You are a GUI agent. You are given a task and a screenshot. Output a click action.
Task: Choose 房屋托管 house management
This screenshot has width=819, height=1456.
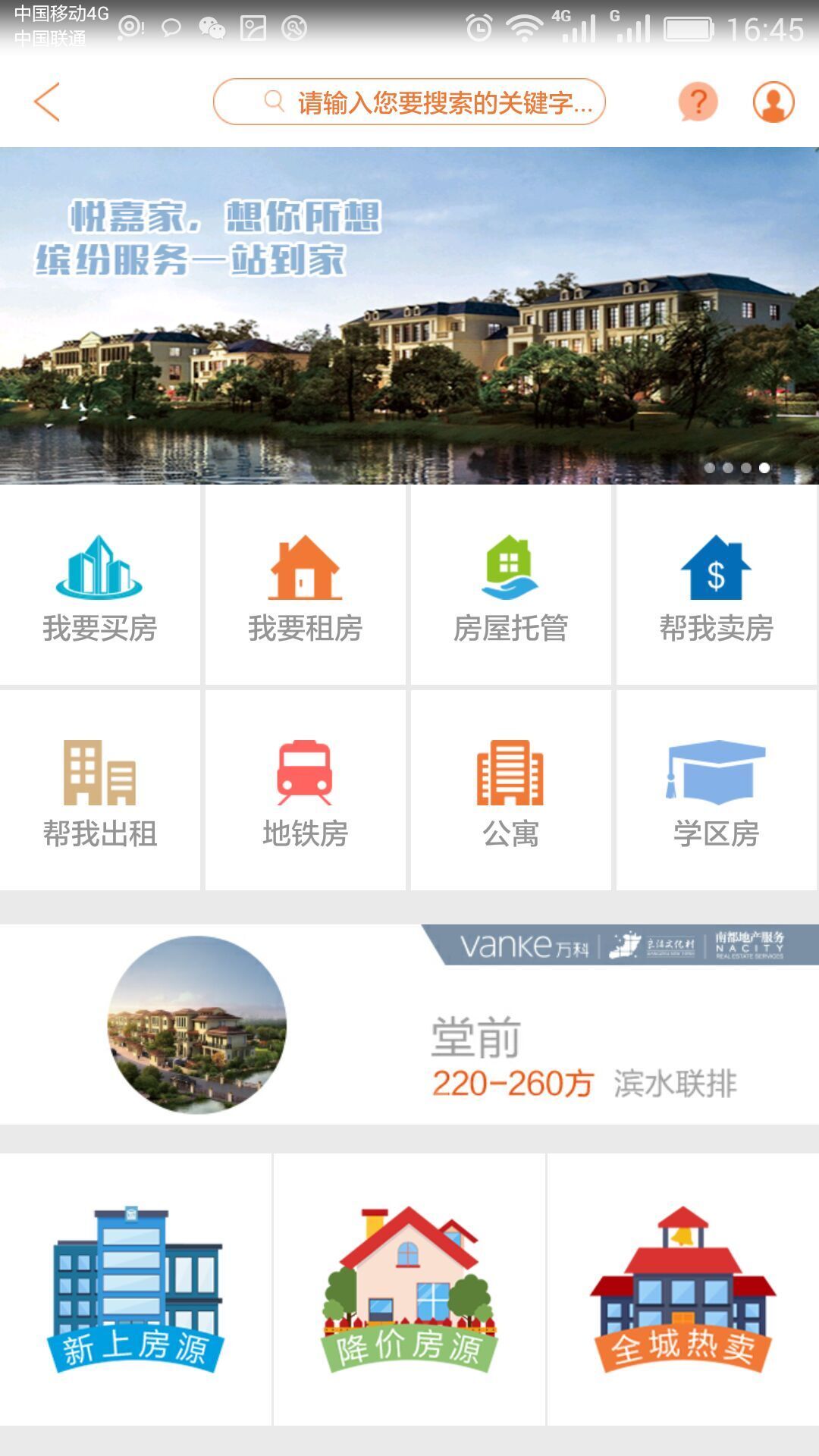(x=510, y=586)
